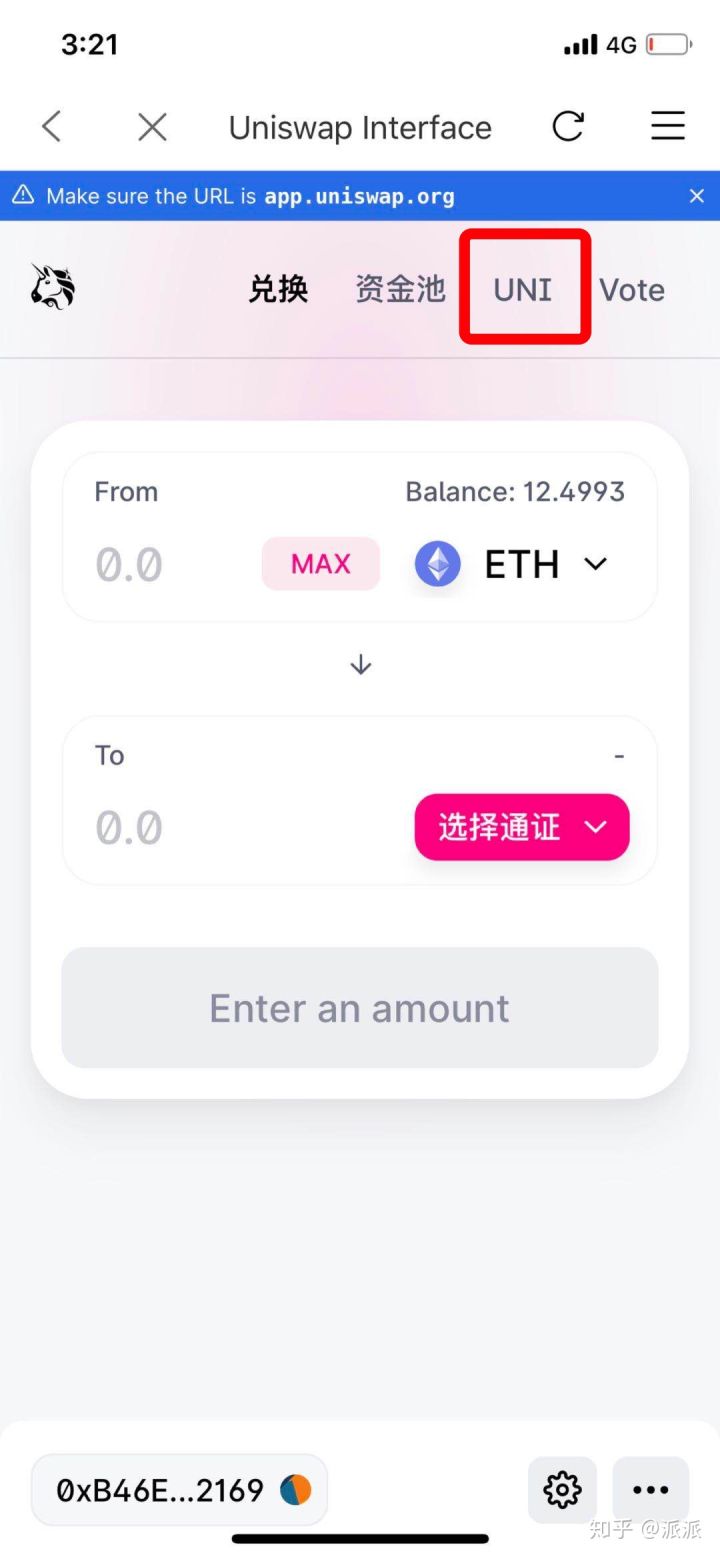The image size is (720, 1559).
Task: Click the three-dot more options icon
Action: [650, 1489]
